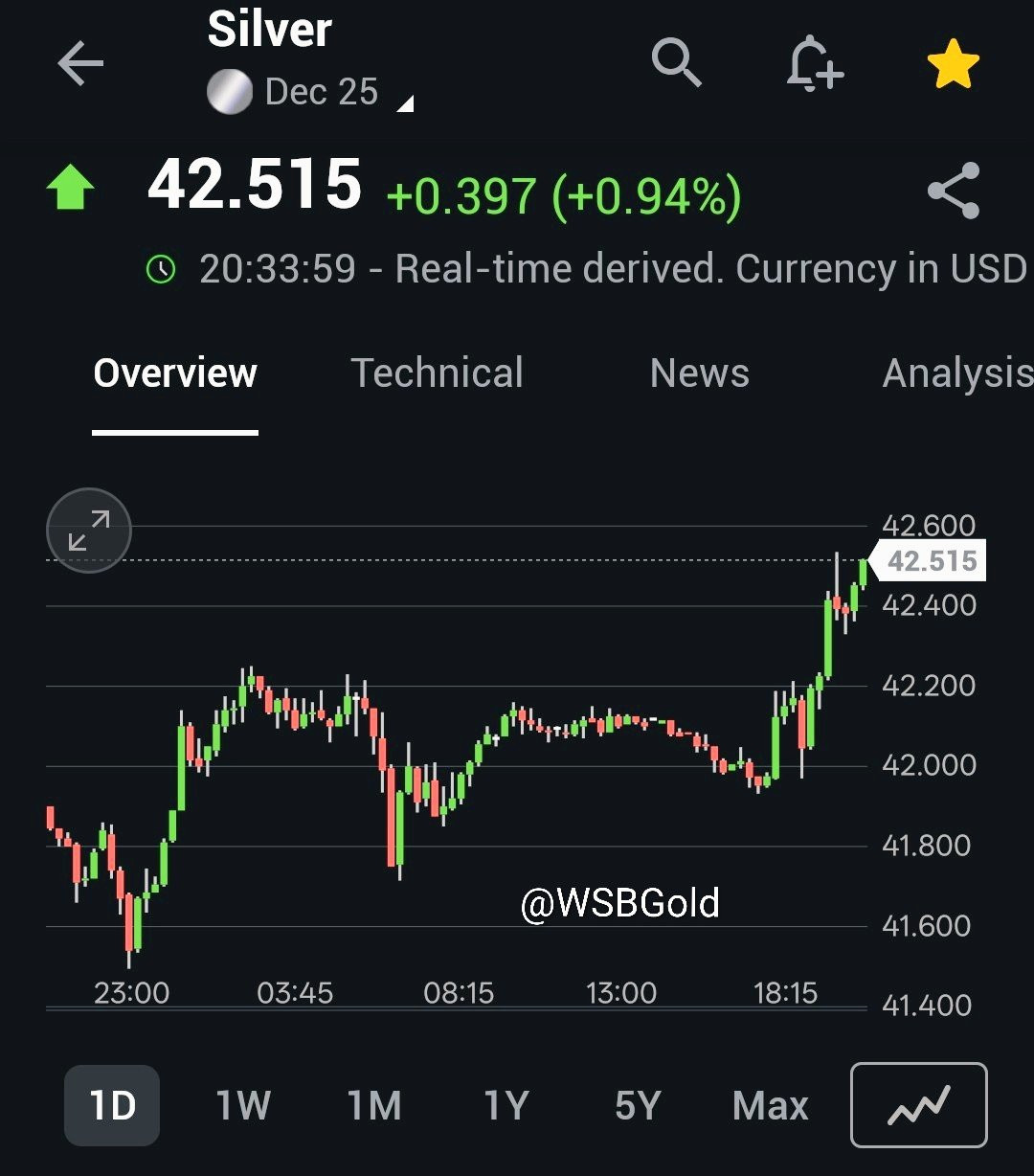The height and width of the screenshot is (1176, 1034).
Task: Open the News tab
Action: [x=700, y=373]
